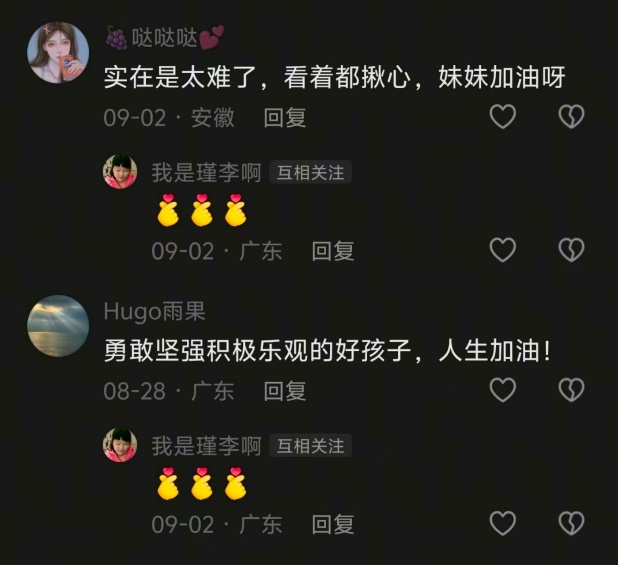This screenshot has height=565, width=618.
Task: Like Hugo雨果's comment
Action: click(x=502, y=390)
